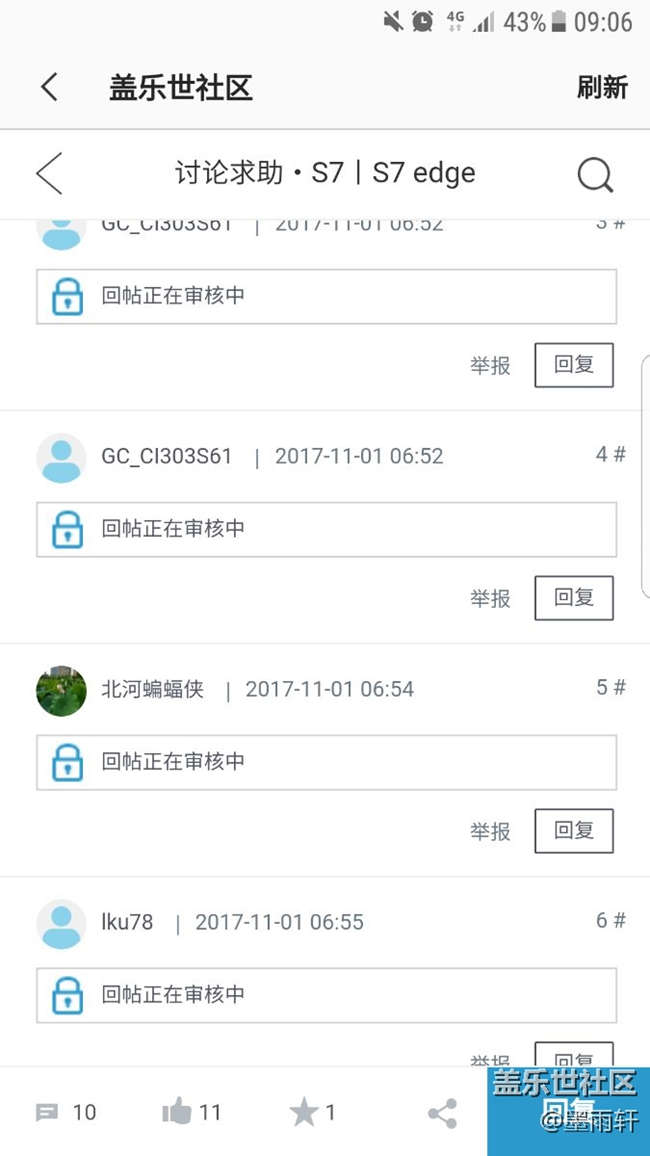Image resolution: width=650 pixels, height=1156 pixels.
Task: Open the search magnifier icon
Action: (595, 175)
